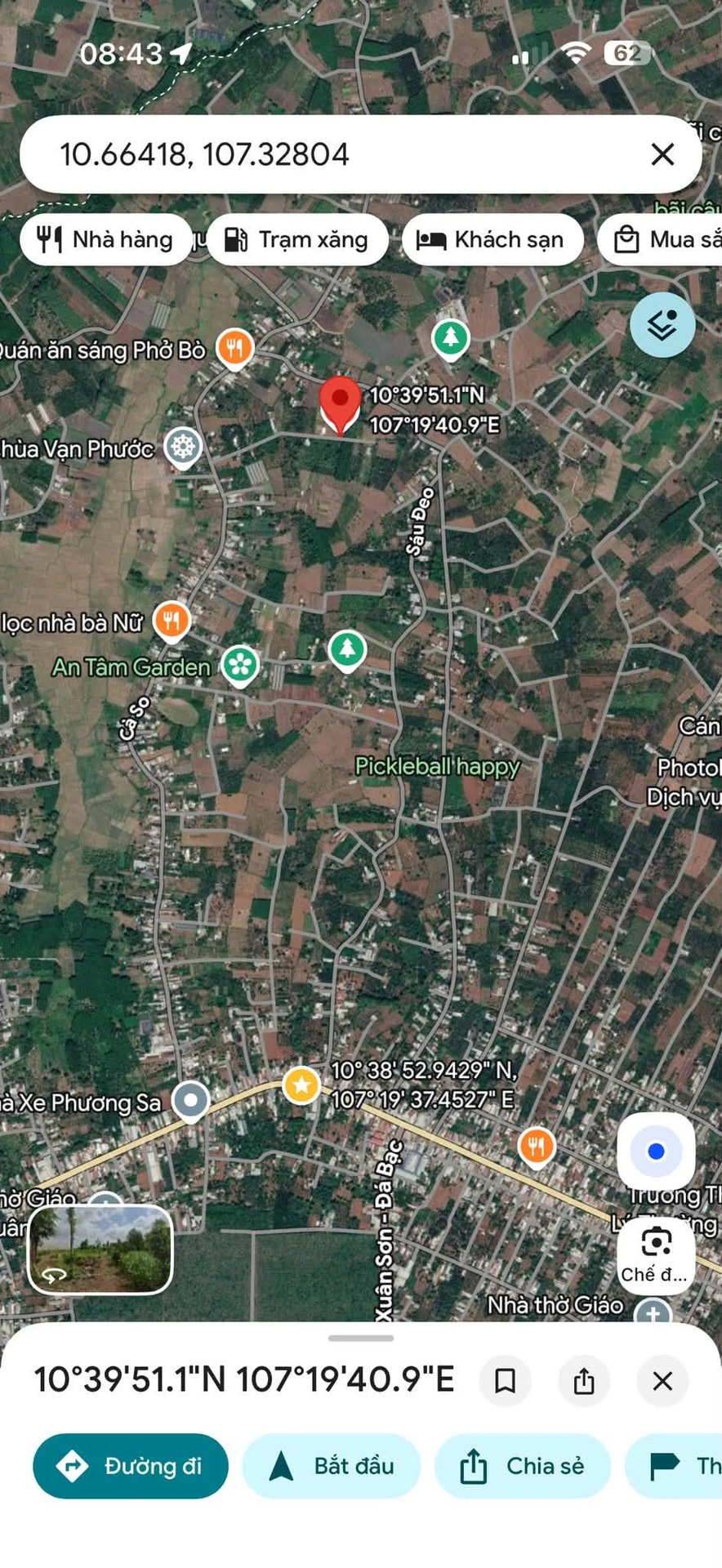Open the starred saved place pin
Viewport: 722px width, 1568px height.
click(301, 1085)
